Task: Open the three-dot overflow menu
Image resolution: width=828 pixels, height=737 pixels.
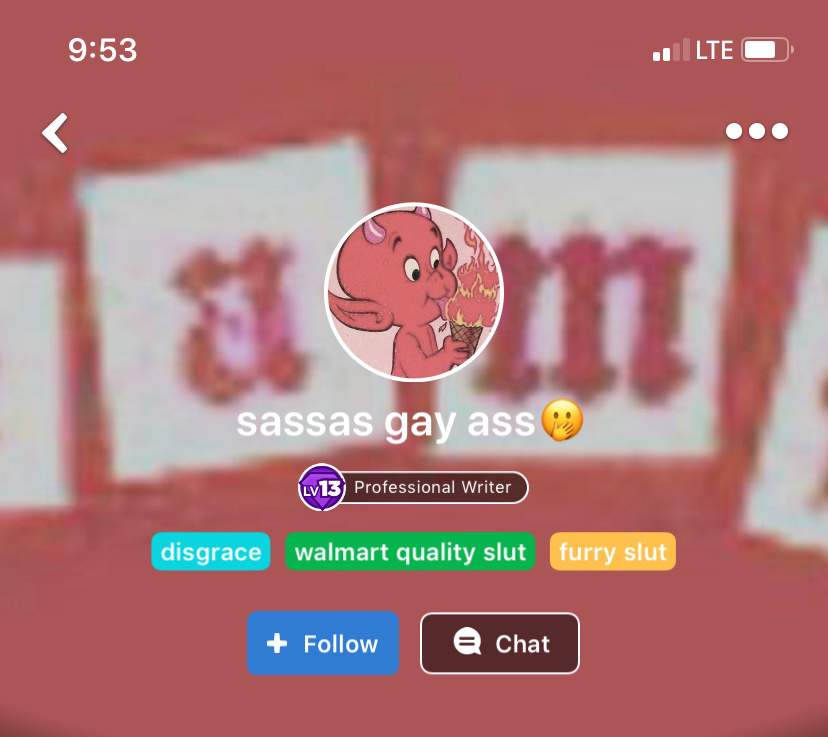Action: (x=756, y=131)
